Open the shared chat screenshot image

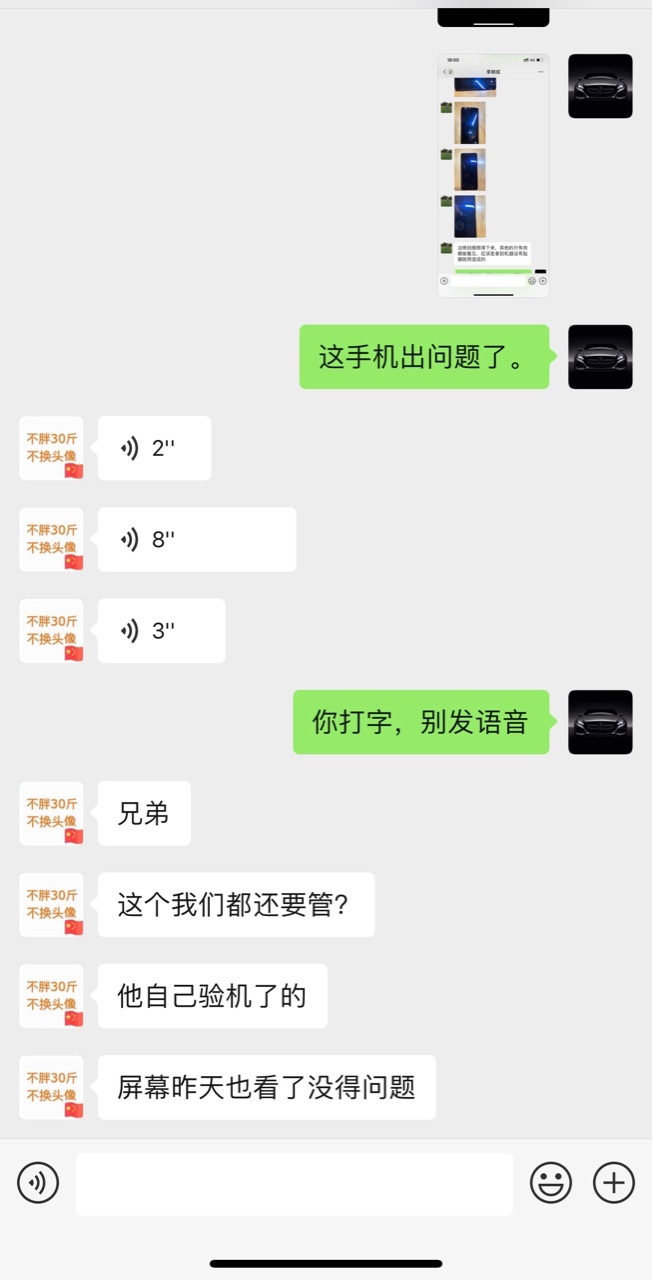point(493,176)
